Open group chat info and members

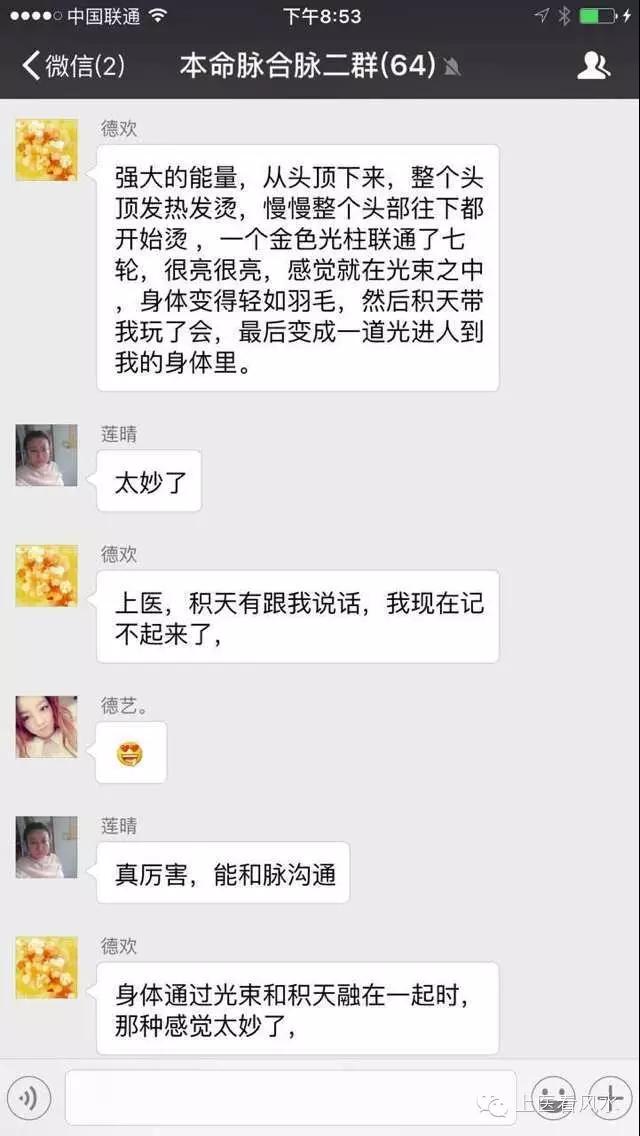pos(593,67)
